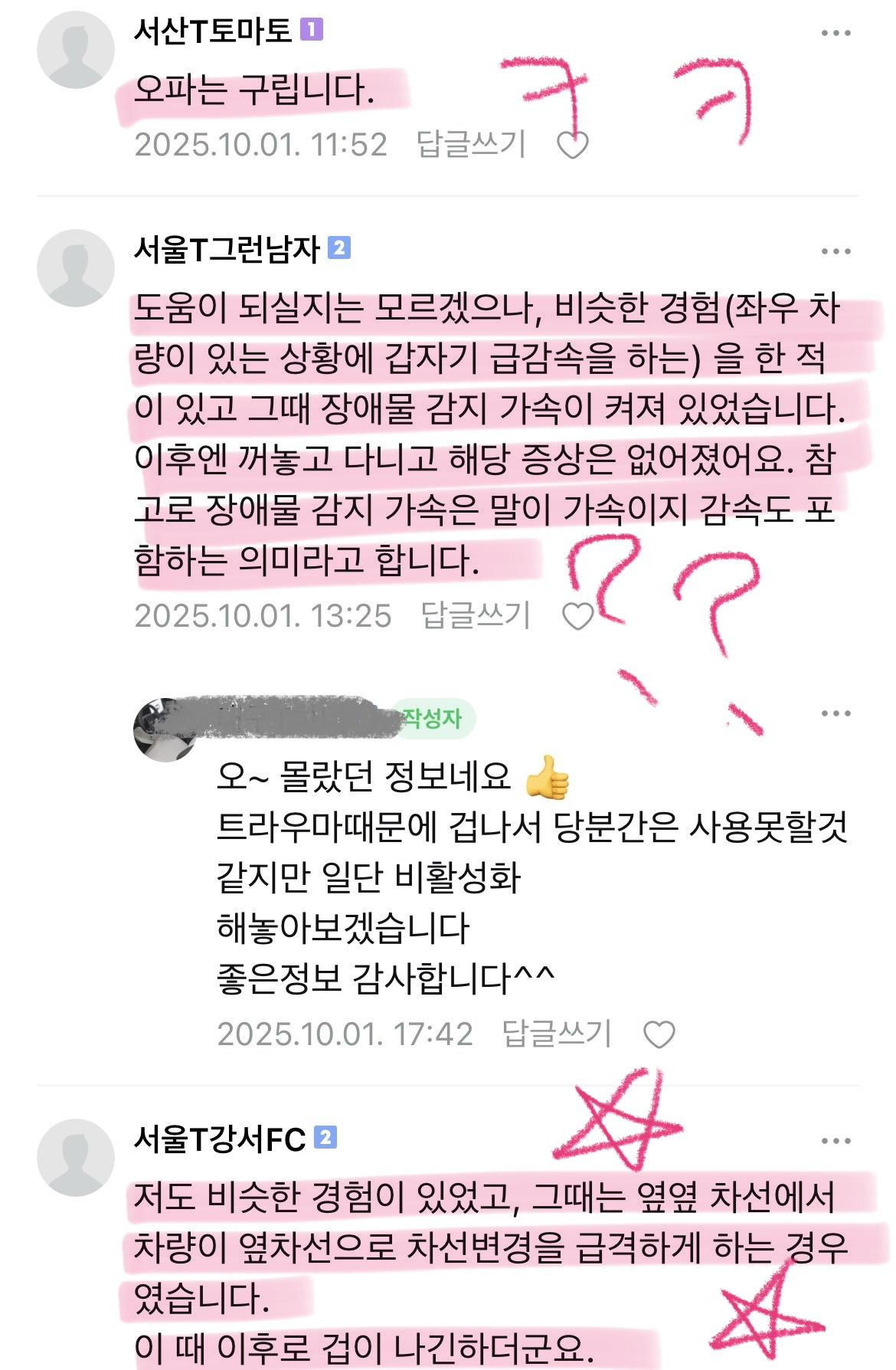Like 서산T토마토's comment

coord(572,145)
